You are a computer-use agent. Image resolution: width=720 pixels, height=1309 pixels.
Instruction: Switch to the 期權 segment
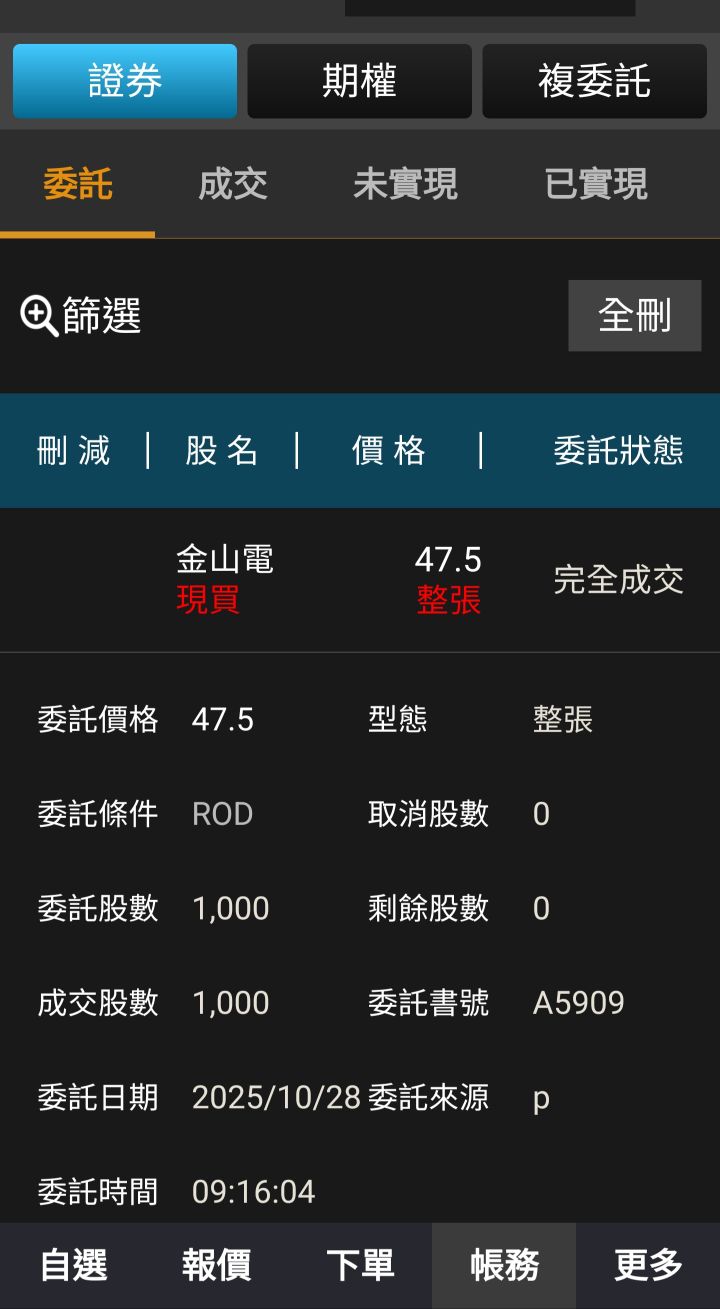360,81
